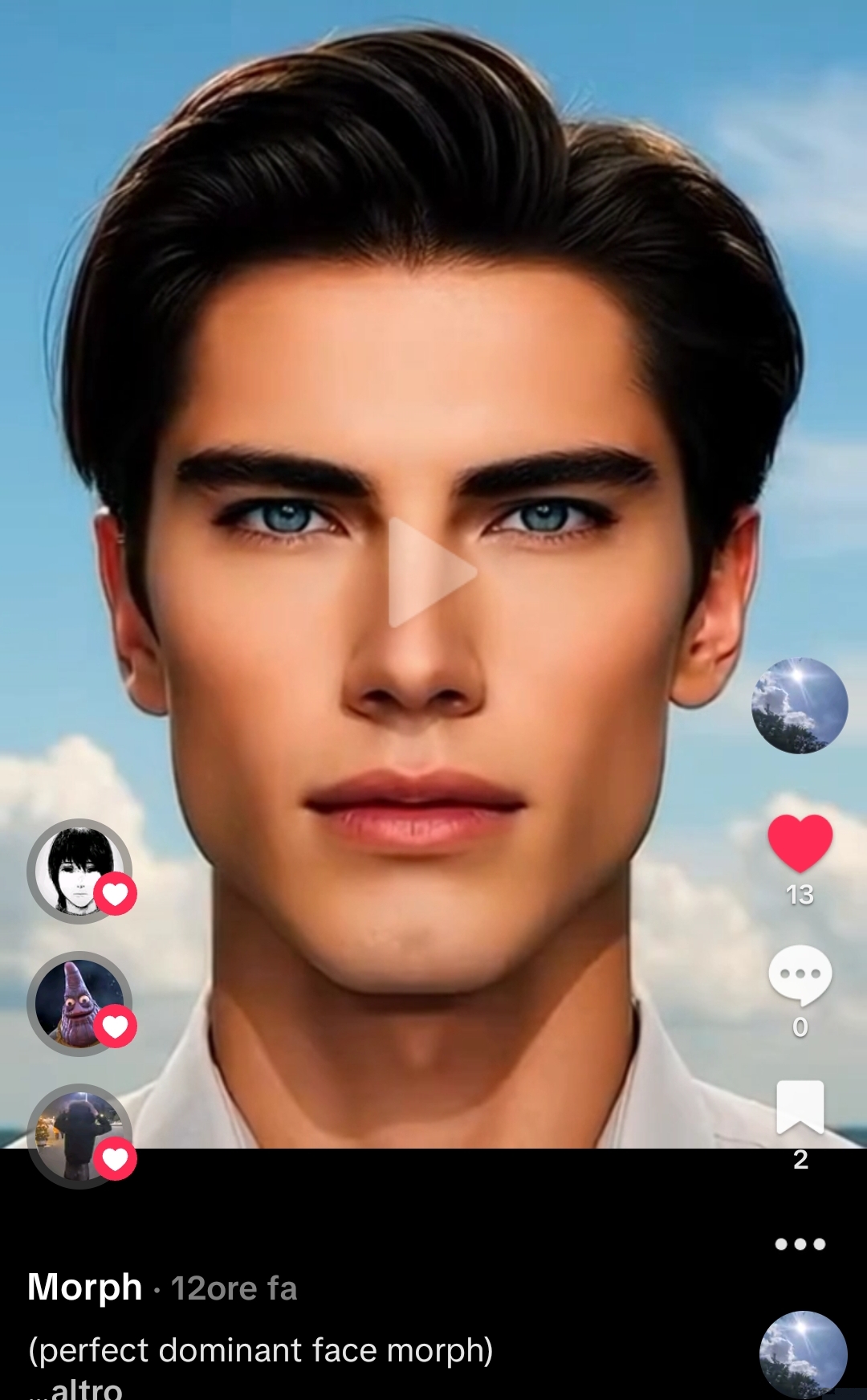867x1400 pixels.
Task: View the liker with the purple character avatar
Action: tap(79, 1004)
